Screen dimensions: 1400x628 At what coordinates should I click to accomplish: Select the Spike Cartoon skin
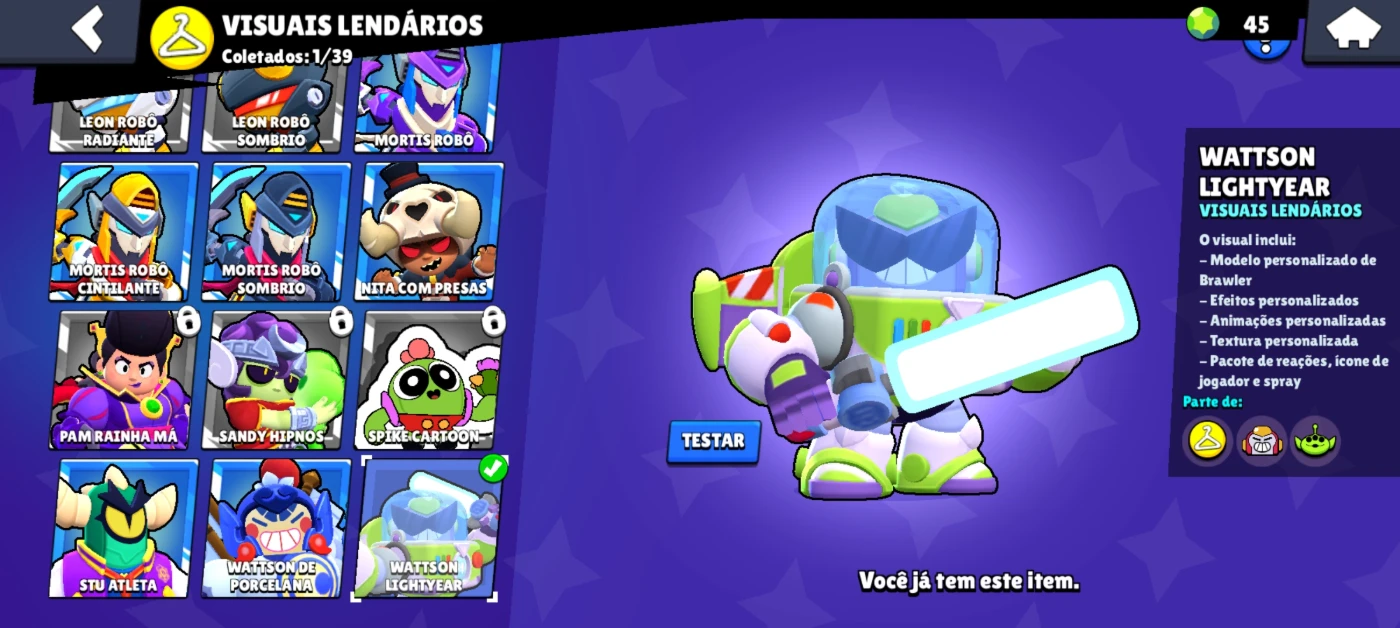[x=427, y=380]
